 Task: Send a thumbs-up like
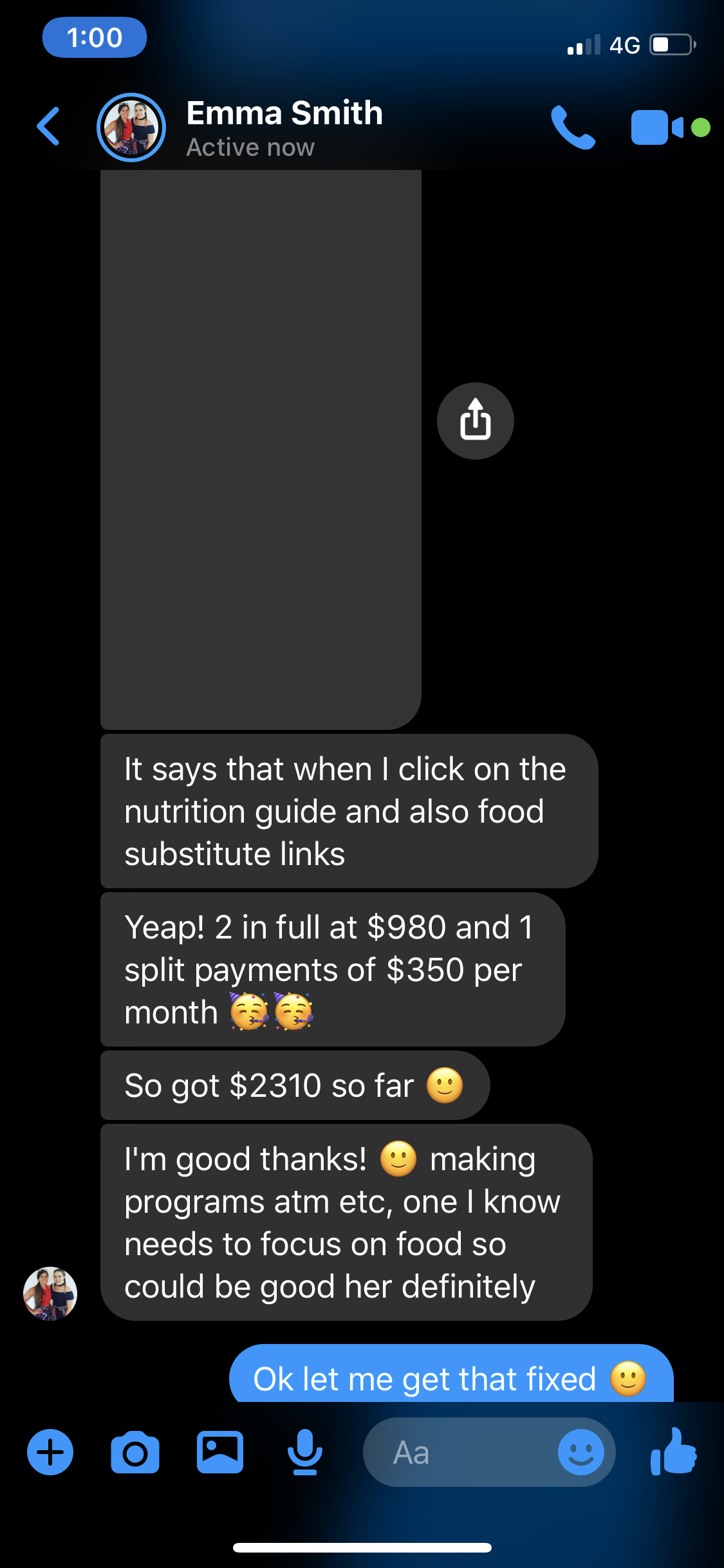(673, 1452)
